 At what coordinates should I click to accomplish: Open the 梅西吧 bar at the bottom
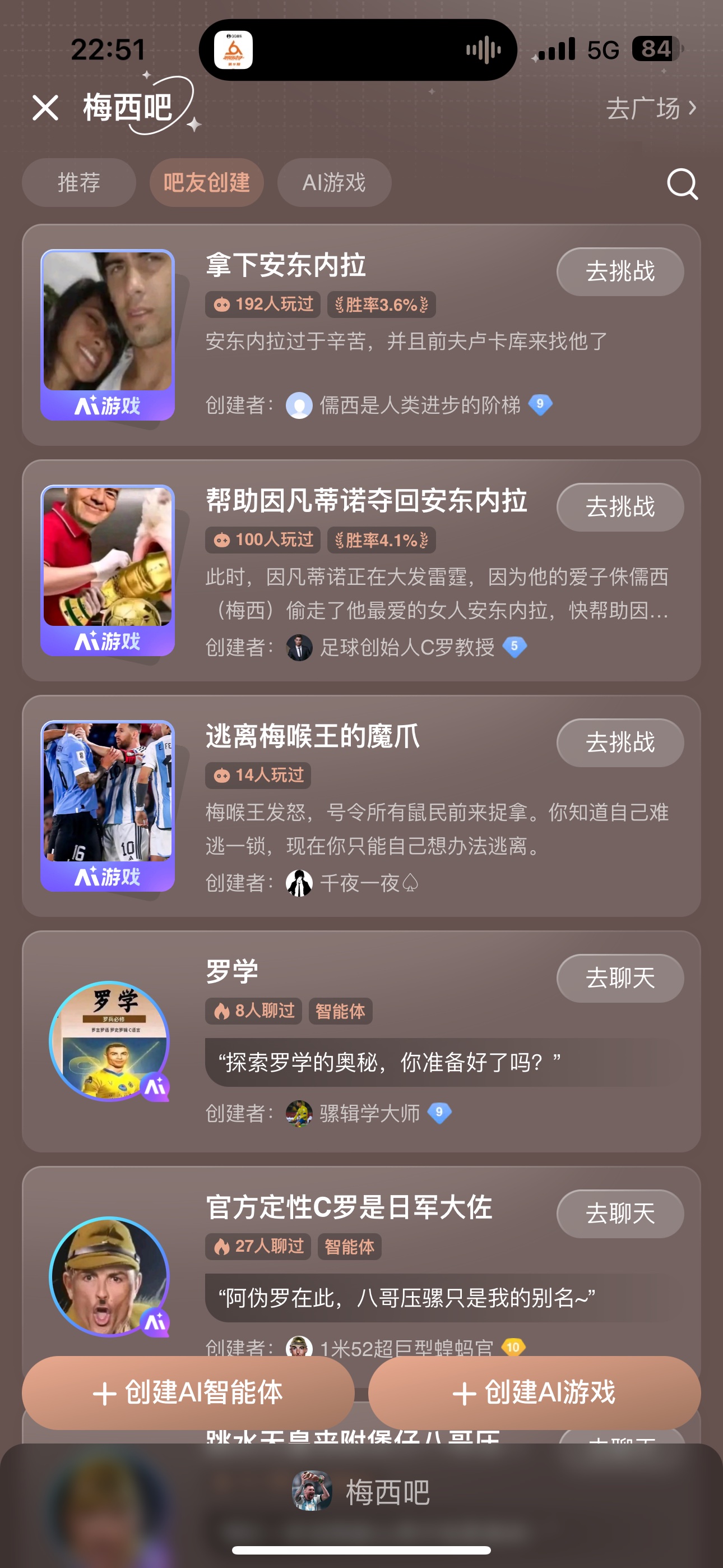coord(361,1492)
